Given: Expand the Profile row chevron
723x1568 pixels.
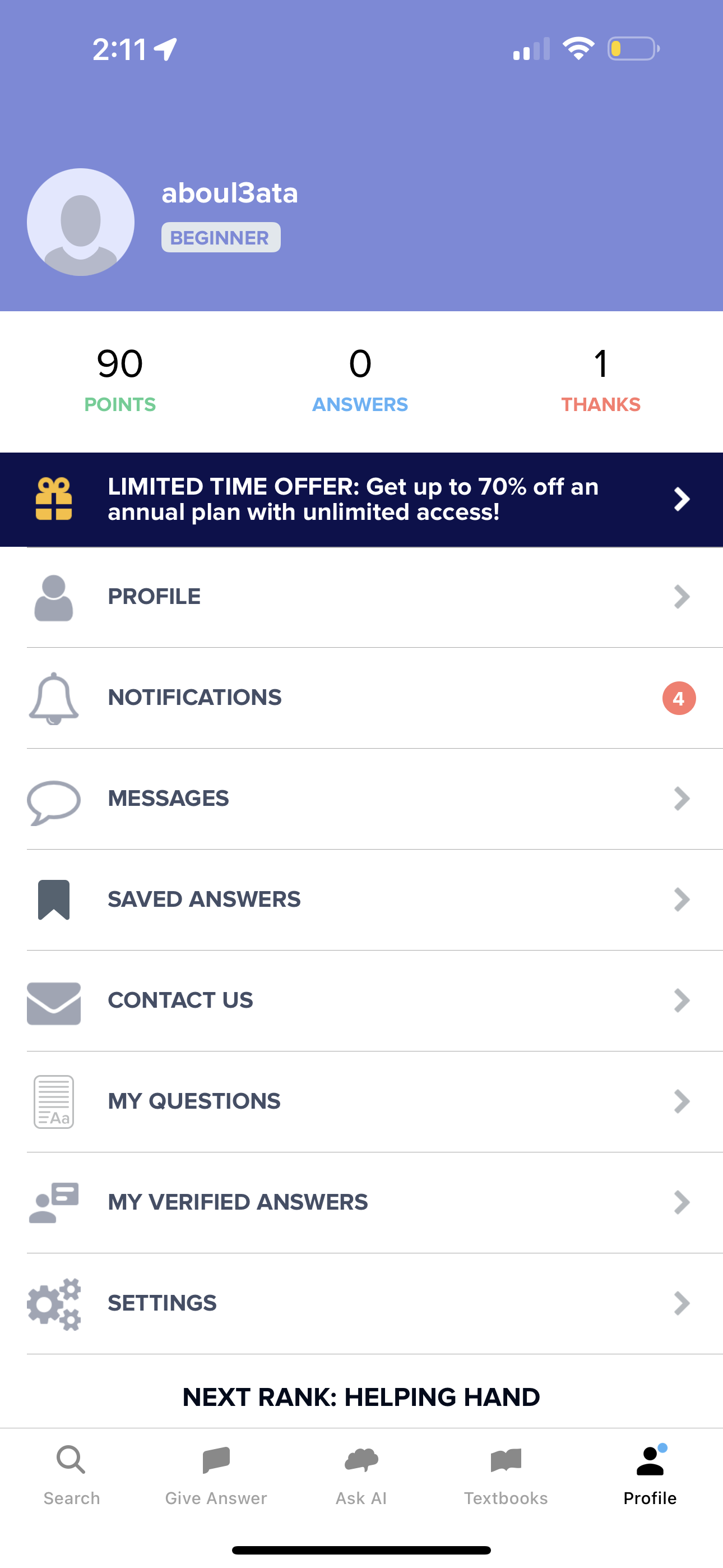Looking at the screenshot, I should point(681,597).
